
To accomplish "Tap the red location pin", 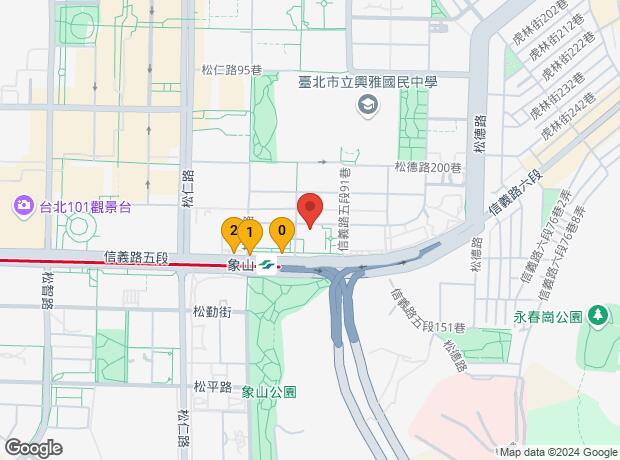I will click(x=310, y=210).
